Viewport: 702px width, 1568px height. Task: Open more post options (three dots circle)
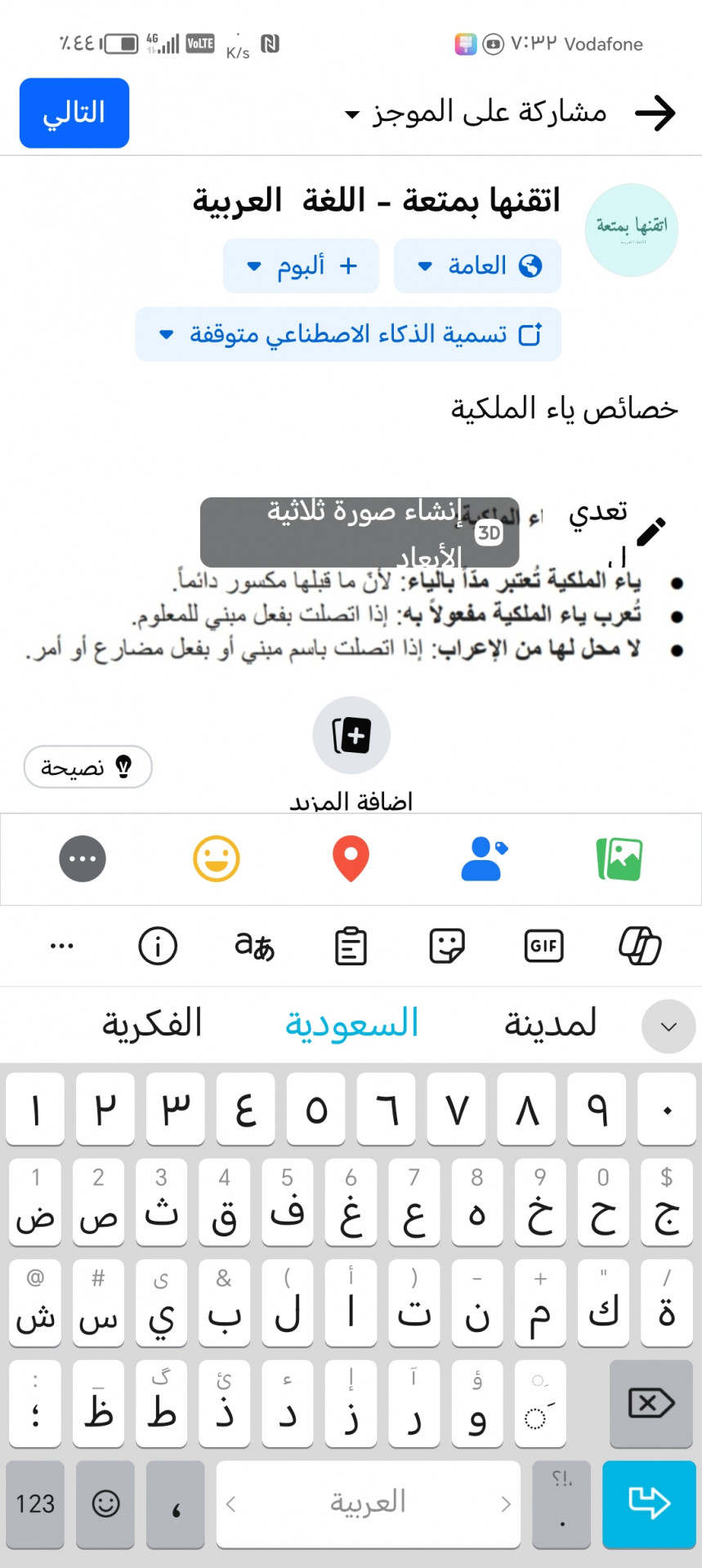pos(83,859)
